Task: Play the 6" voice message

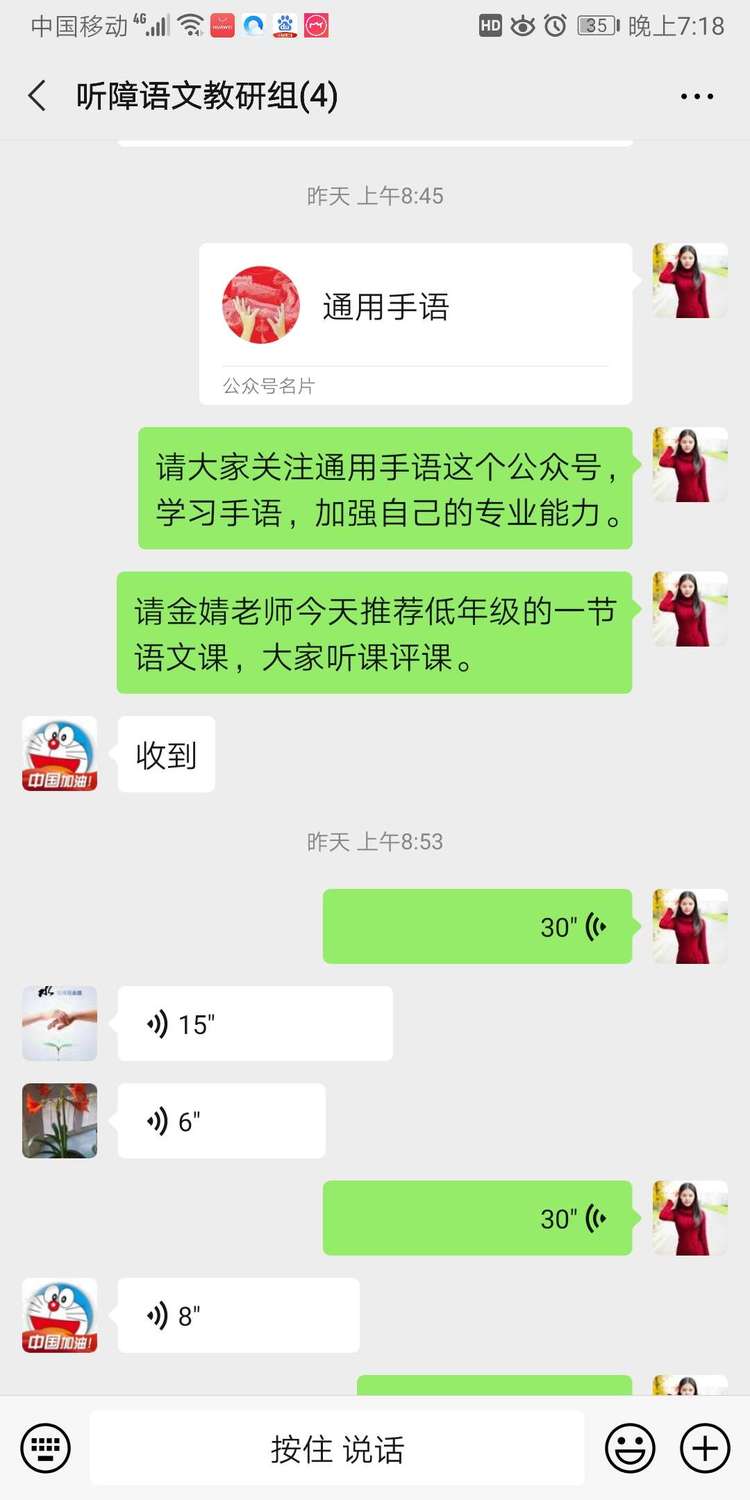Action: [221, 1121]
